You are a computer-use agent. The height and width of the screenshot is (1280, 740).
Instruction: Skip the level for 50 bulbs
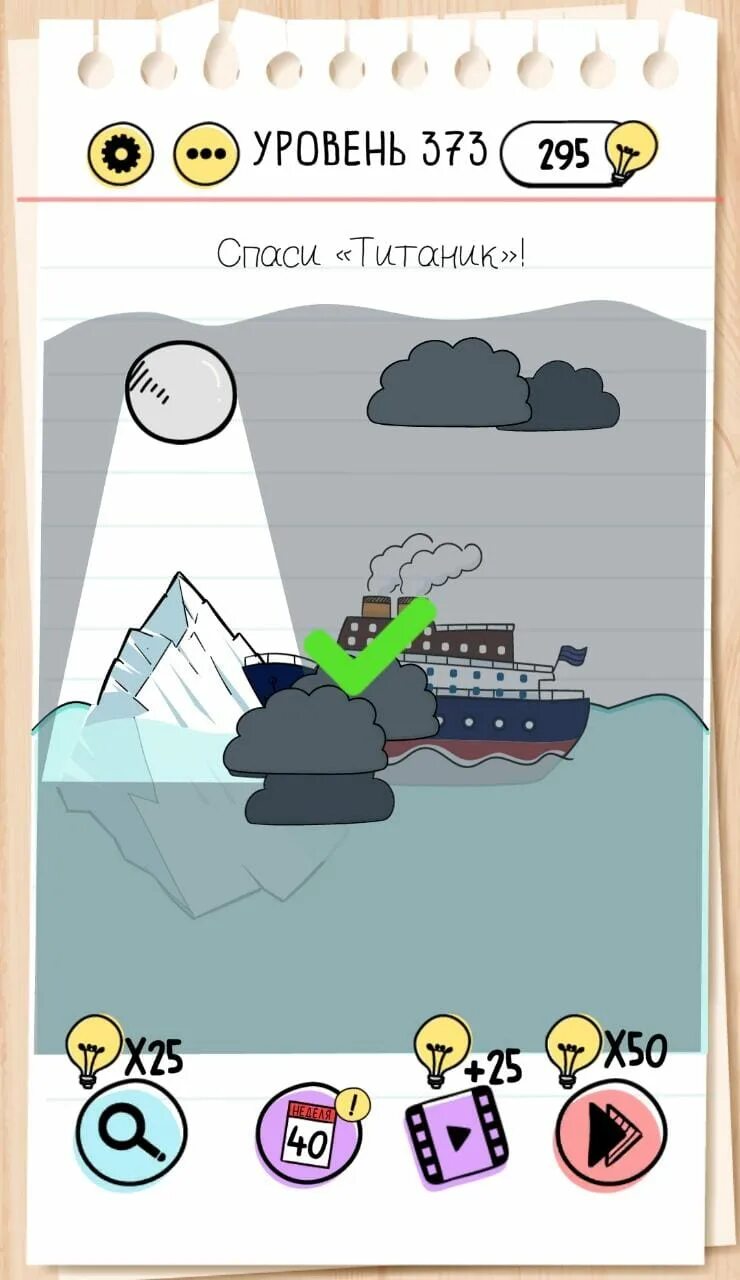610,1133
